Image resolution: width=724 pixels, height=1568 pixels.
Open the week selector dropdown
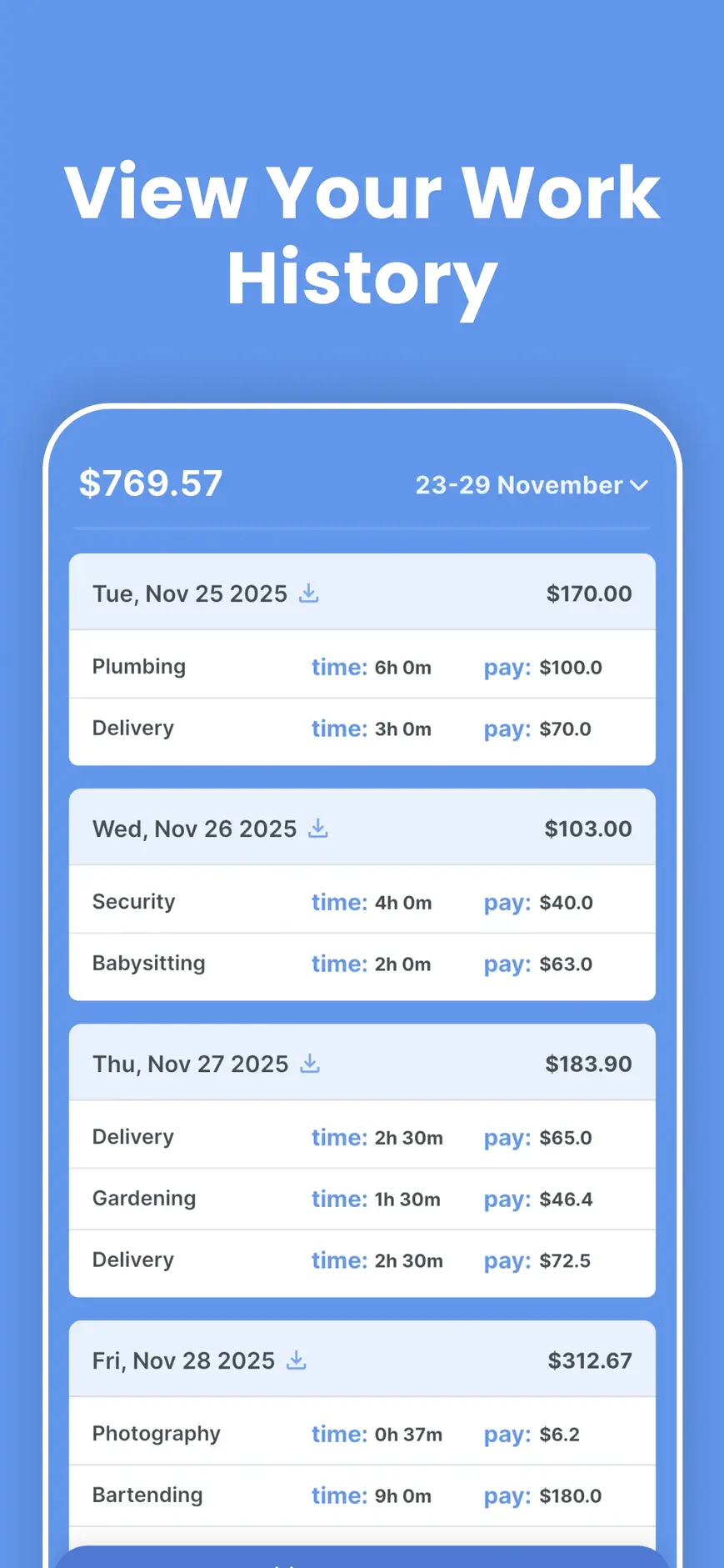click(x=638, y=485)
